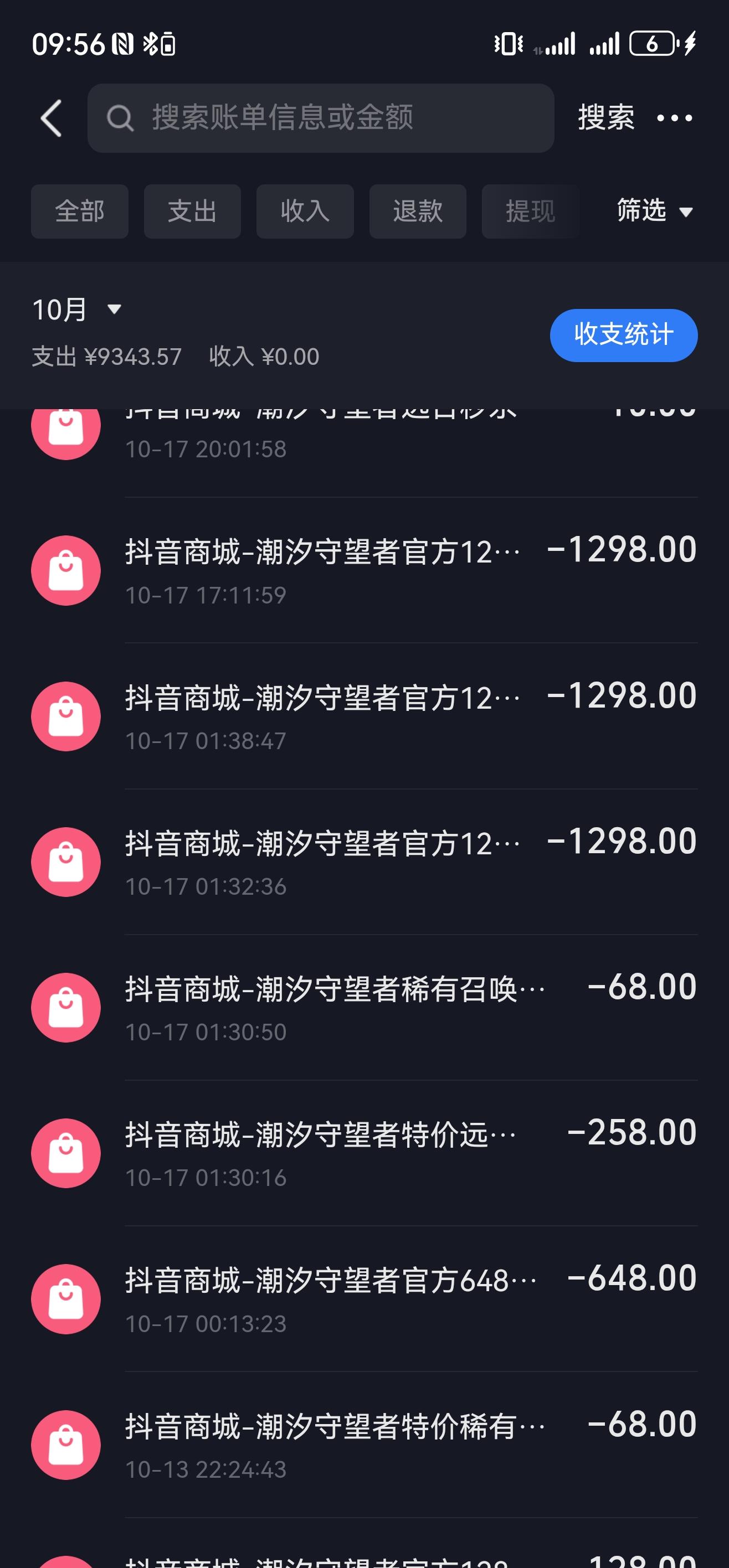Open the 10月 month picker
Viewport: 729px width, 1568px height.
[77, 309]
